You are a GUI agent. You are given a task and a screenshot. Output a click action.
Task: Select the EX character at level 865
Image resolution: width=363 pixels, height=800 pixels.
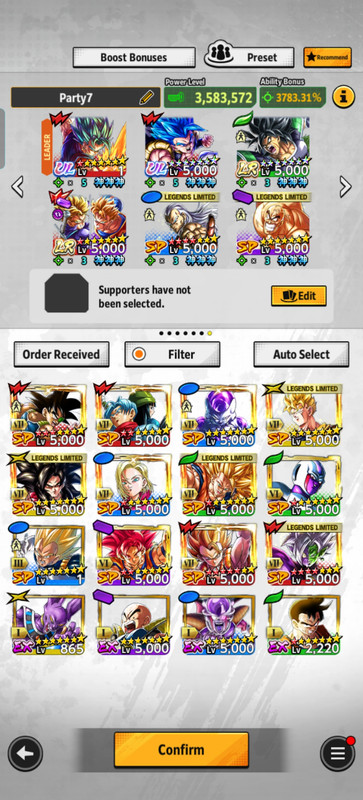[x=47, y=624]
